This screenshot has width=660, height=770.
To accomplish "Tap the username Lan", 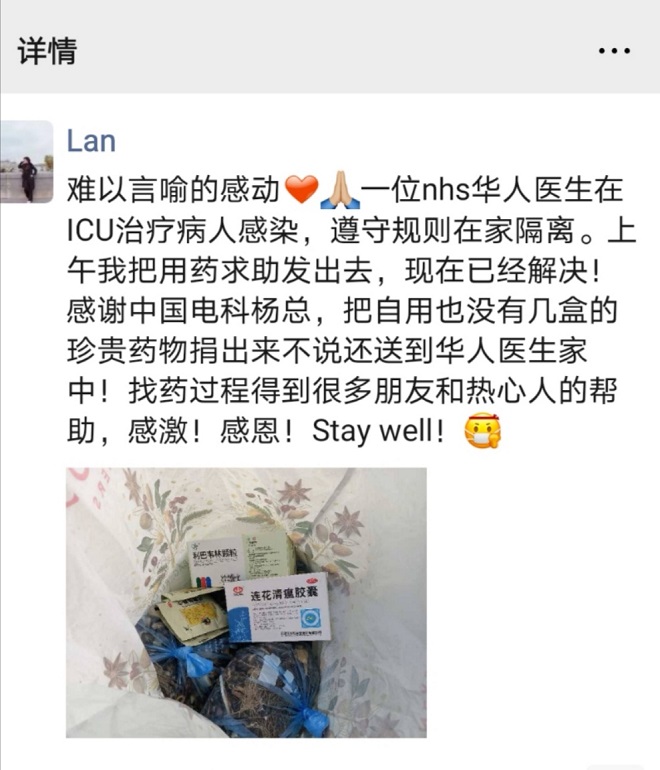I will [91, 141].
